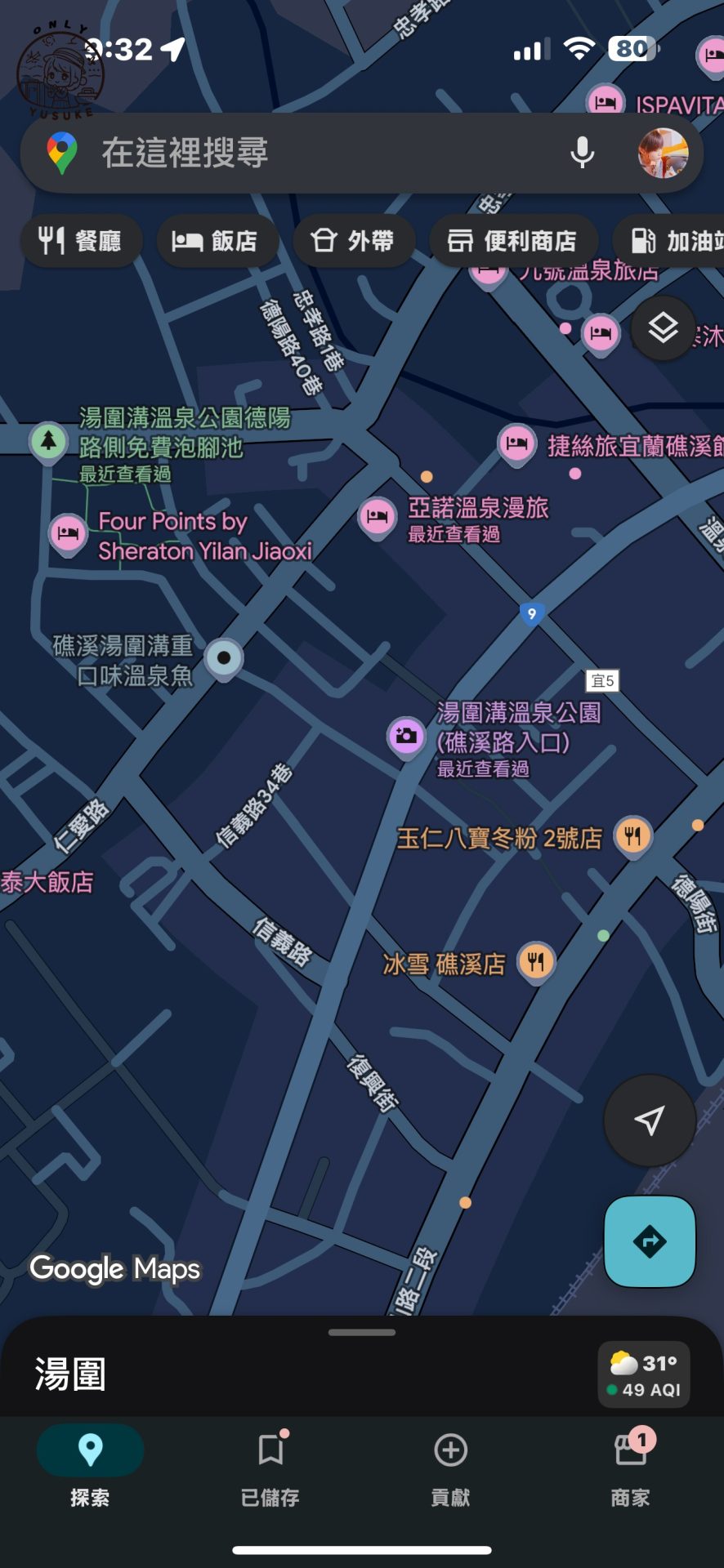Tap the 31° weather and AQI widget

(644, 1374)
